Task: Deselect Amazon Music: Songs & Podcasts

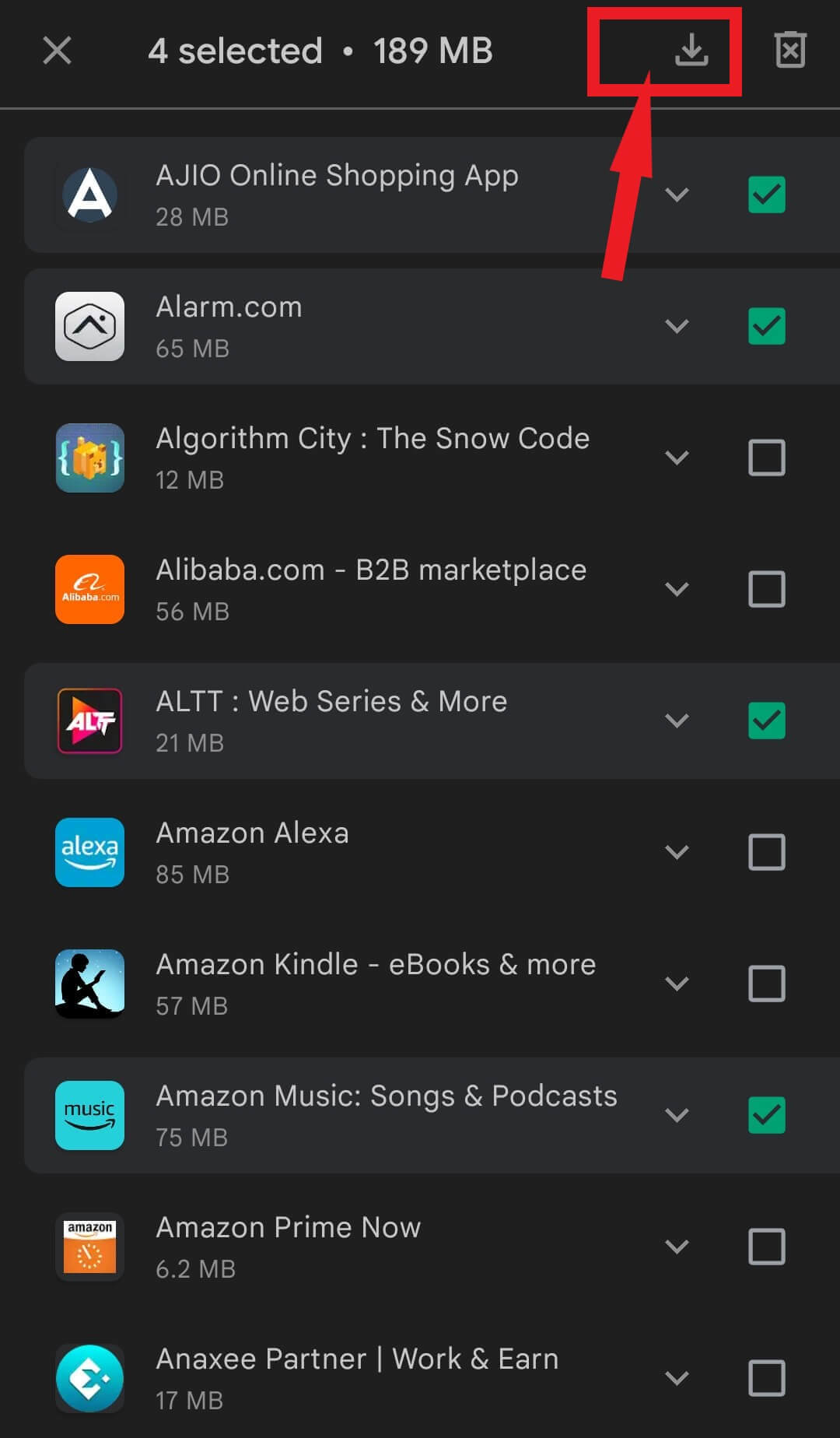Action: [766, 1115]
